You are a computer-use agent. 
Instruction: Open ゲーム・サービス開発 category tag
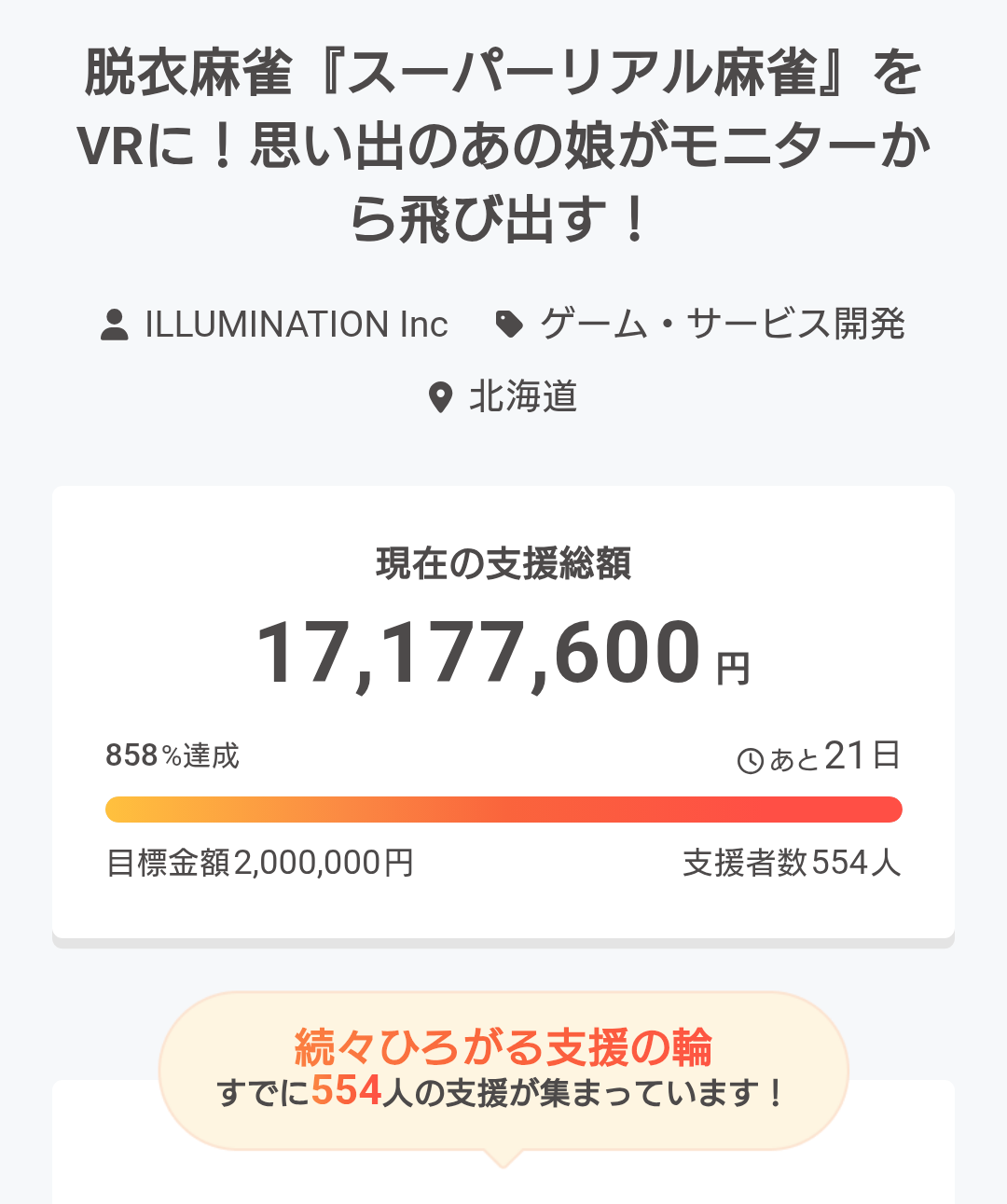[721, 325]
